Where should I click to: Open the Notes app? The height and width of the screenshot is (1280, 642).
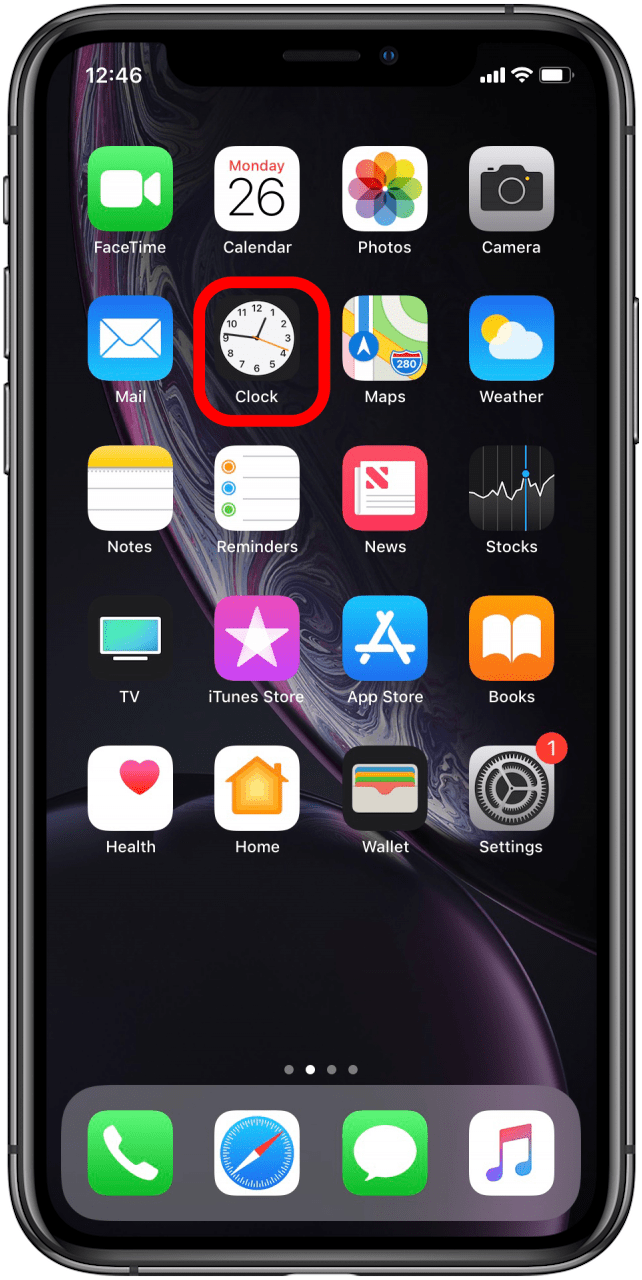click(x=130, y=488)
